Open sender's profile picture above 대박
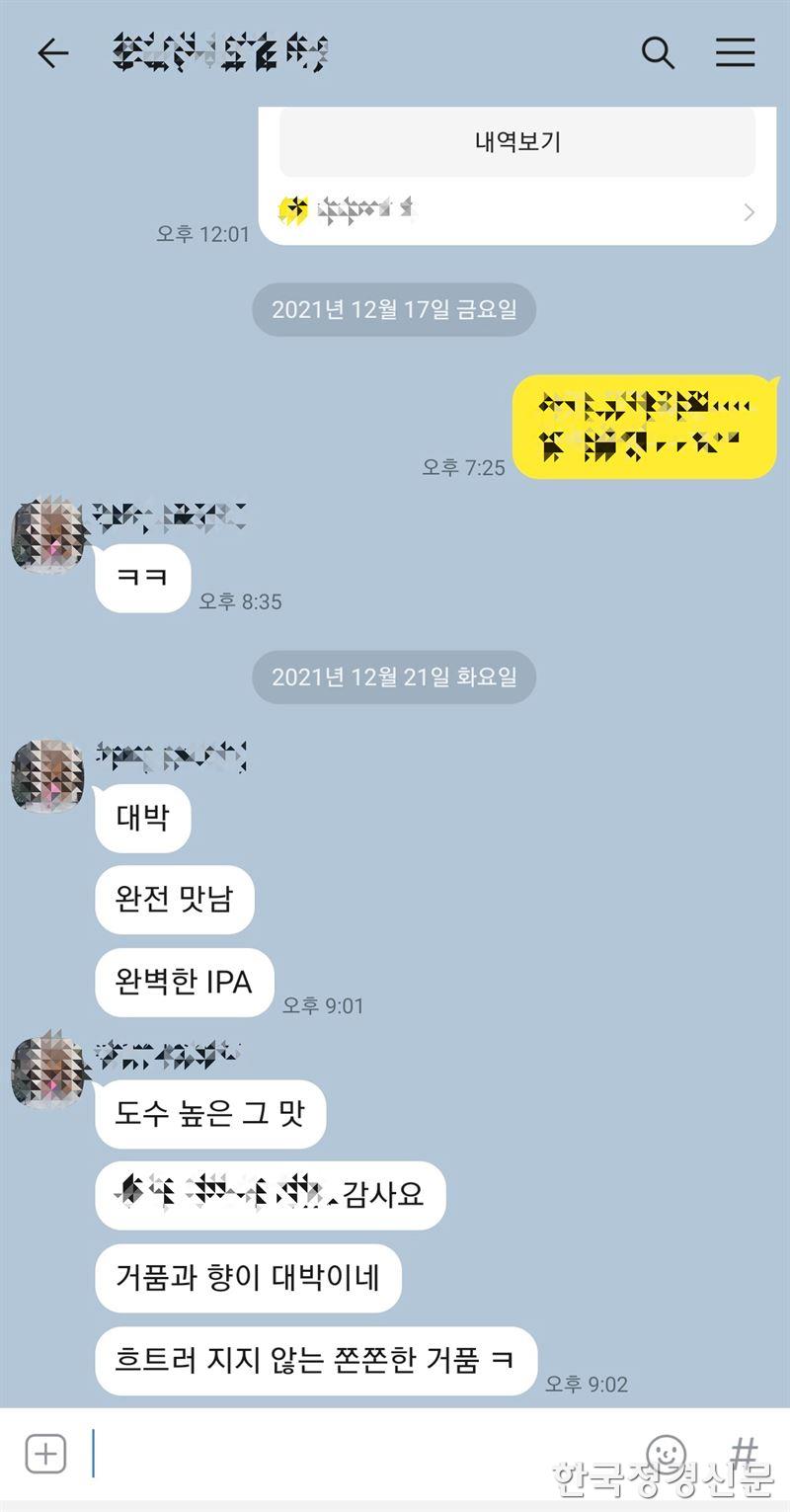This screenshot has height=1512, width=790. coord(46,775)
